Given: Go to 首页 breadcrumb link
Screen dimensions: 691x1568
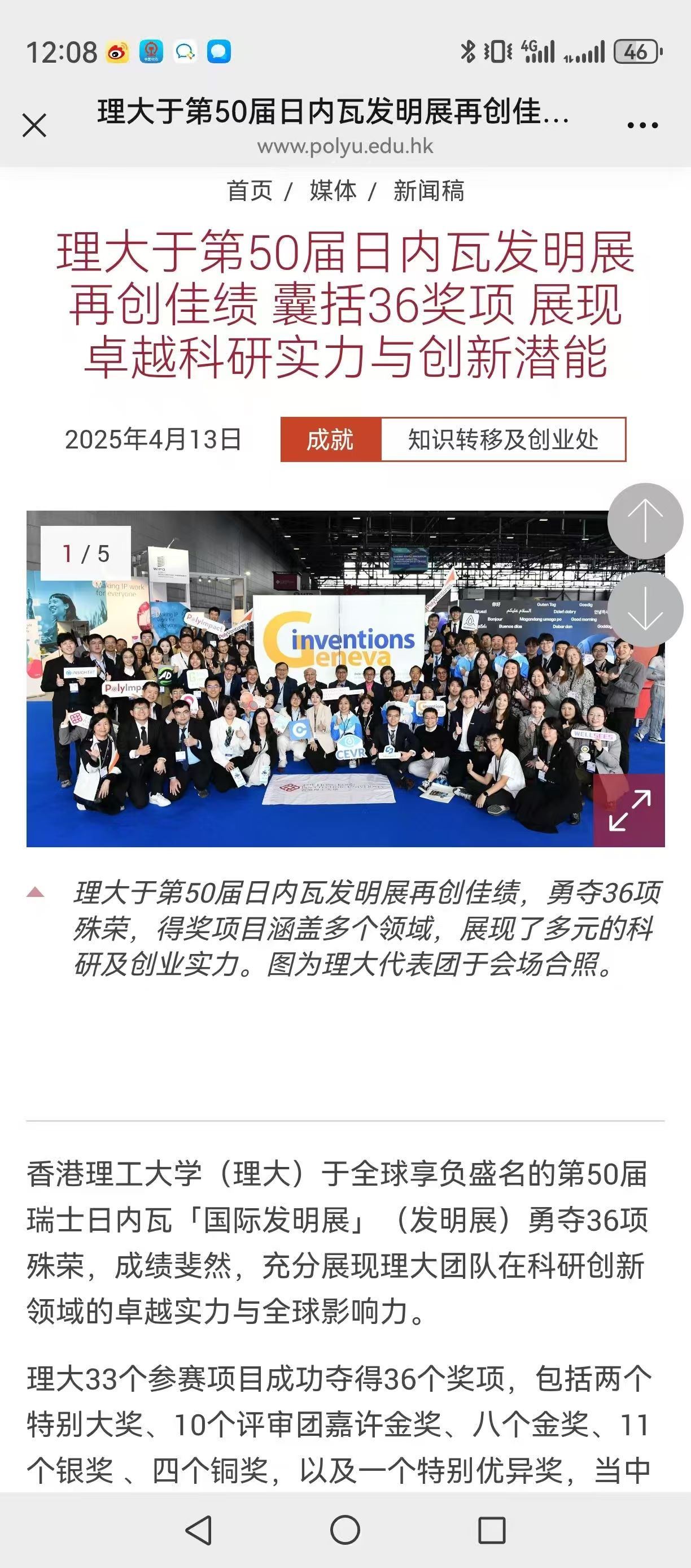Looking at the screenshot, I should click(x=250, y=191).
